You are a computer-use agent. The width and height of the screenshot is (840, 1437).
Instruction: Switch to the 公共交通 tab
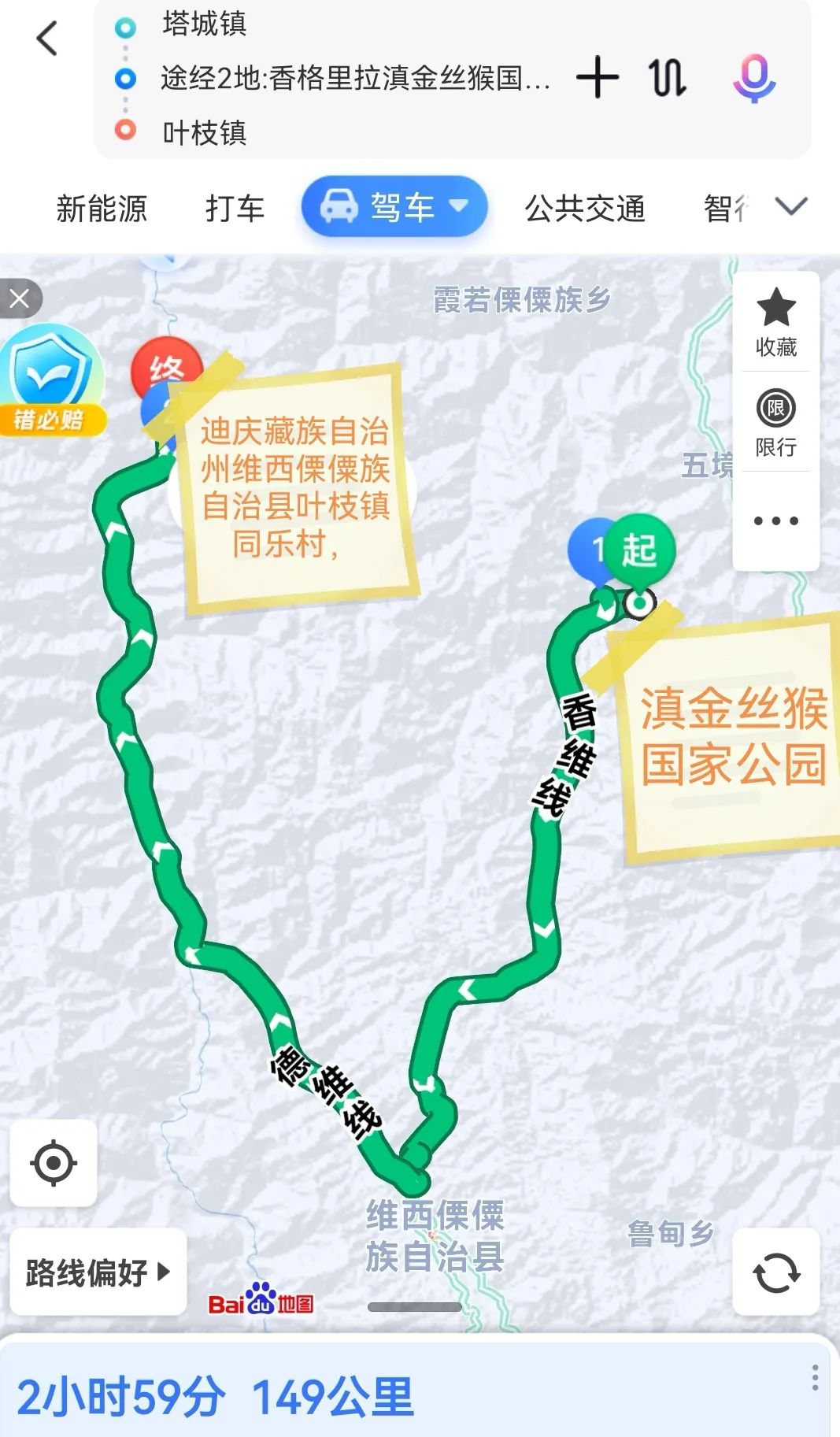(585, 209)
